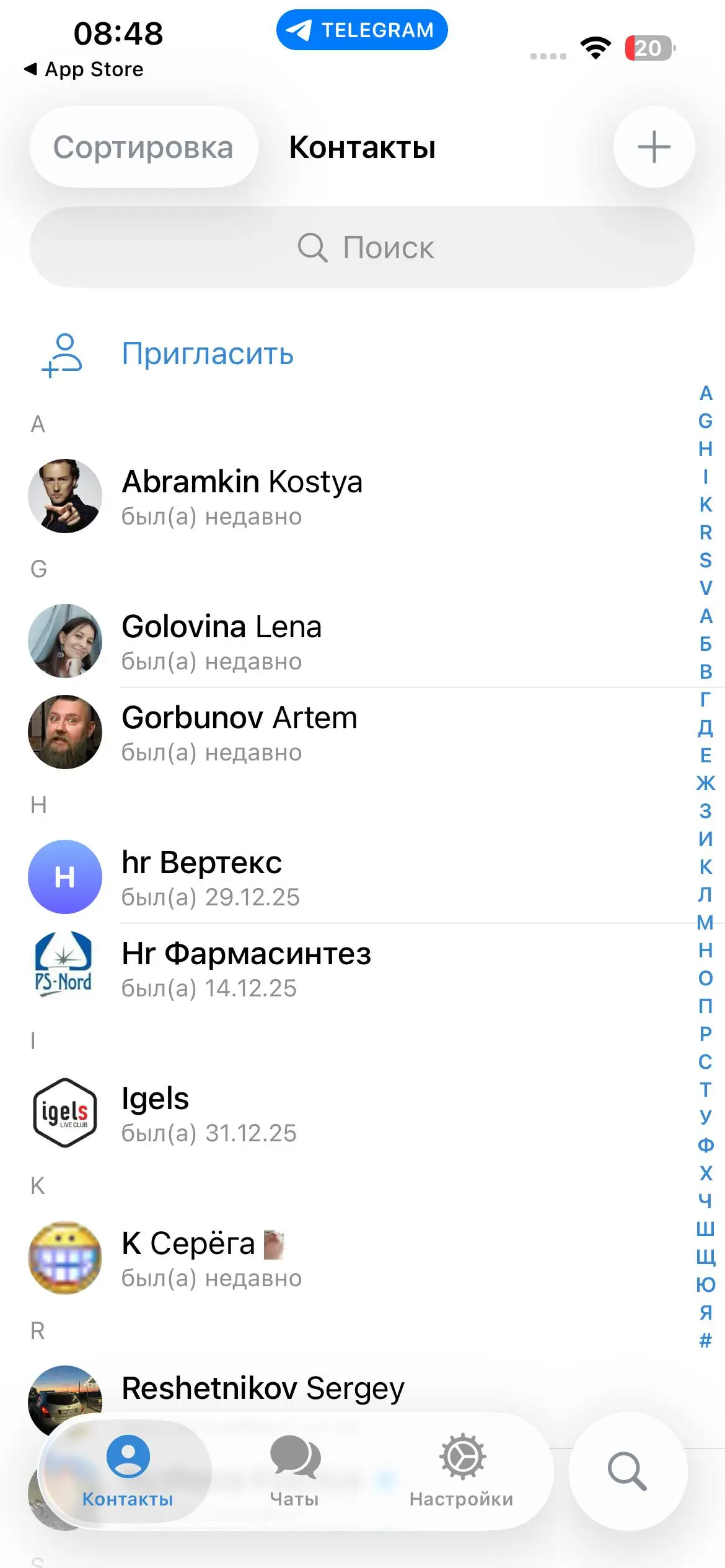Open the Сортировка sorting options
Viewport: 725px width, 1568px height.
point(144,147)
